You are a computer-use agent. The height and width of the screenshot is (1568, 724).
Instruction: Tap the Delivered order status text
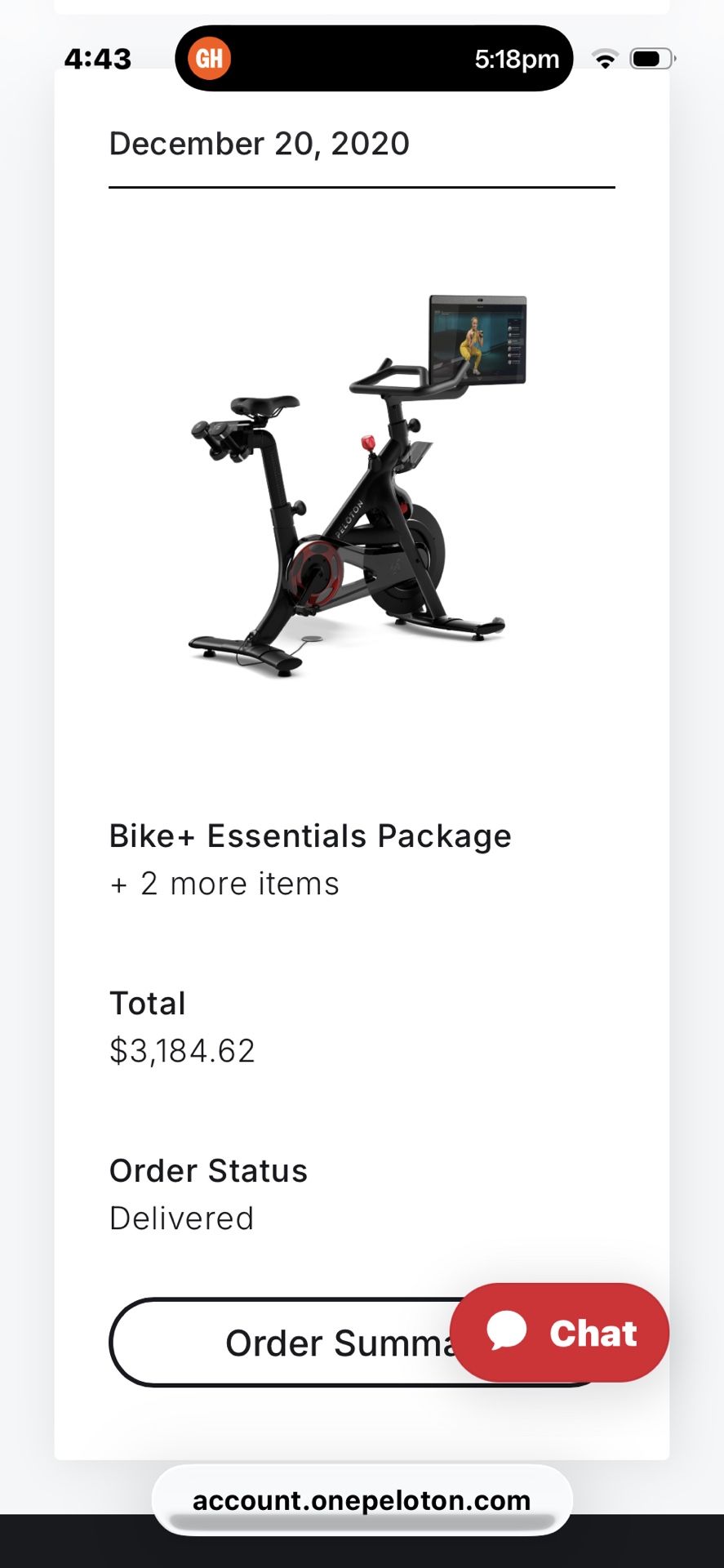(x=181, y=1218)
